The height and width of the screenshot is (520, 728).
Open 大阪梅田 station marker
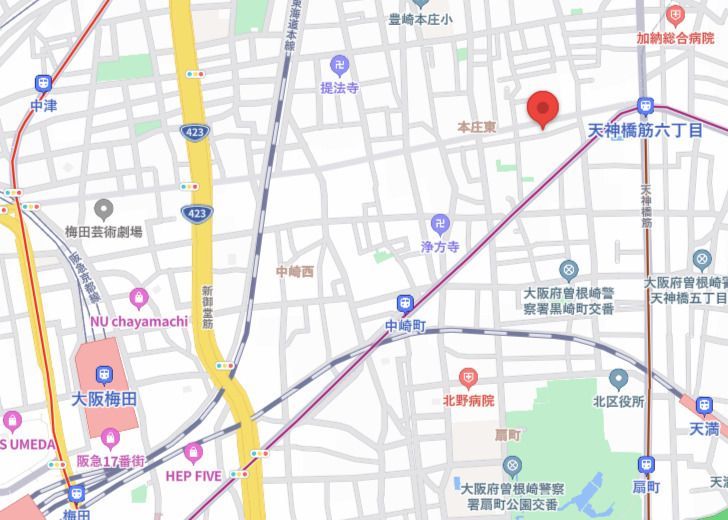click(104, 376)
